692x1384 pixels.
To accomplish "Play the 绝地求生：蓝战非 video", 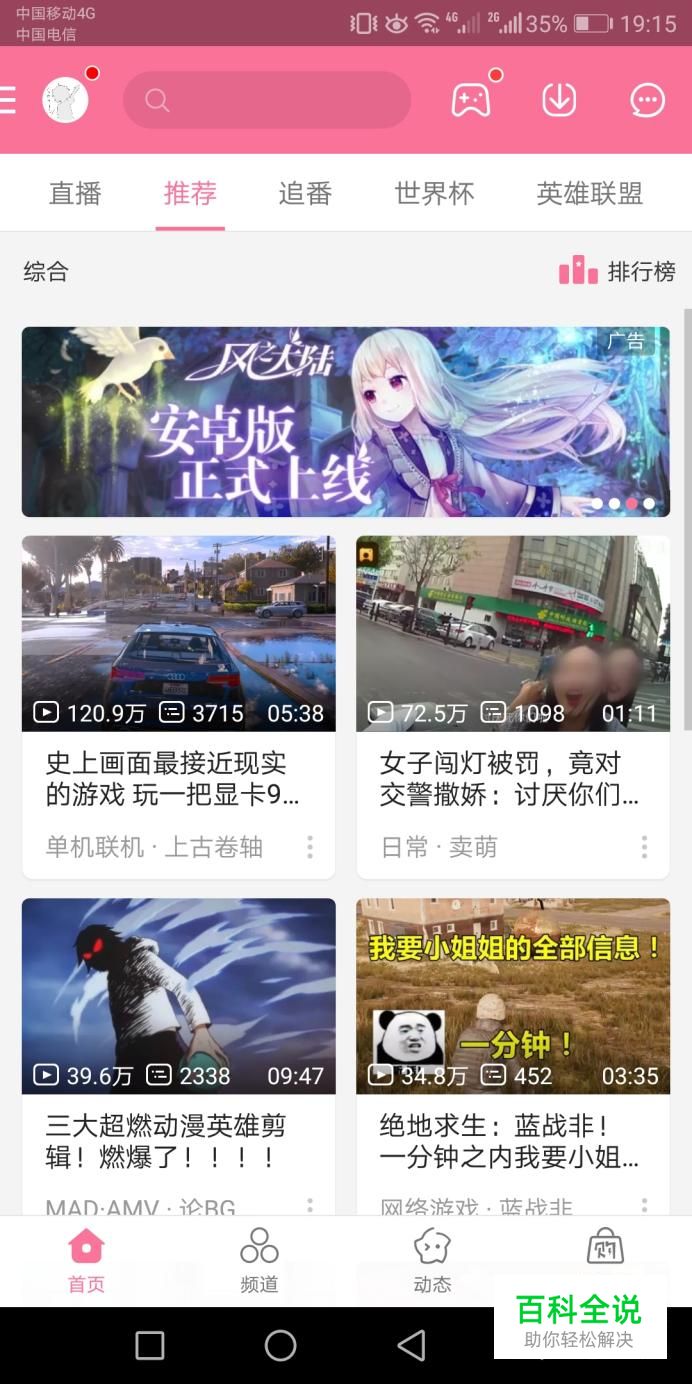I will click(512, 995).
